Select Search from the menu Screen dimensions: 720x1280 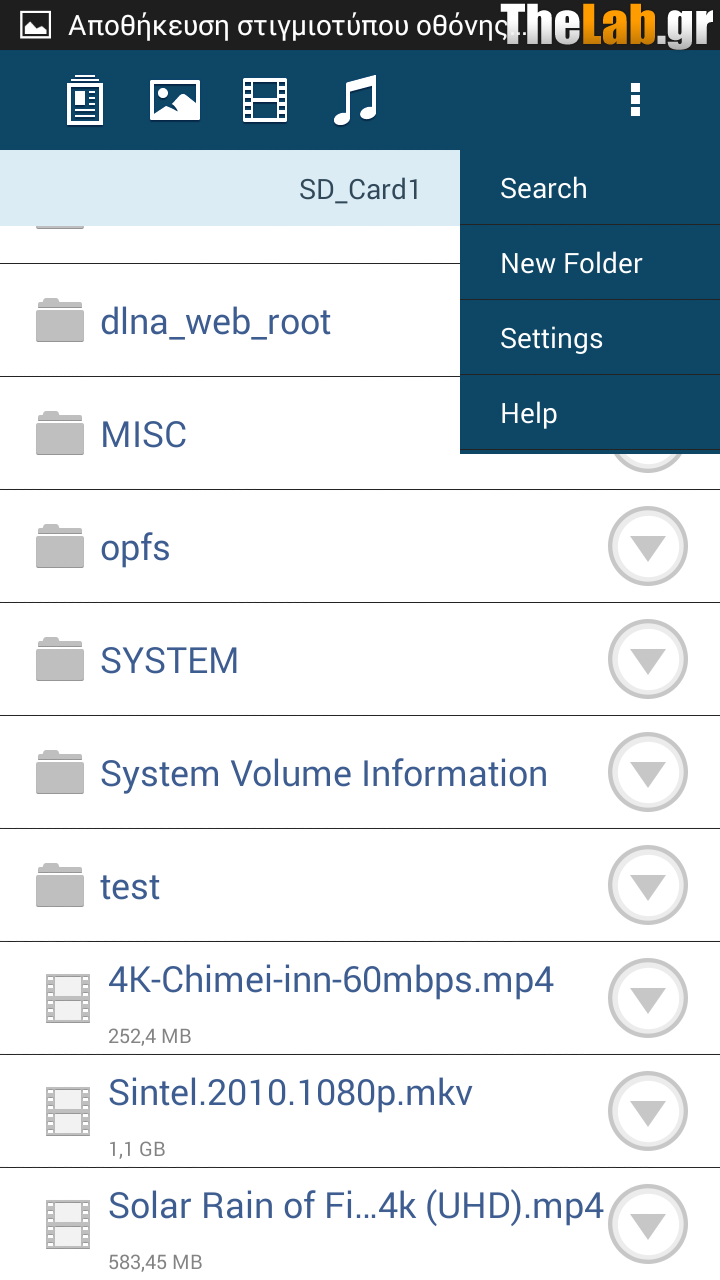[590, 188]
